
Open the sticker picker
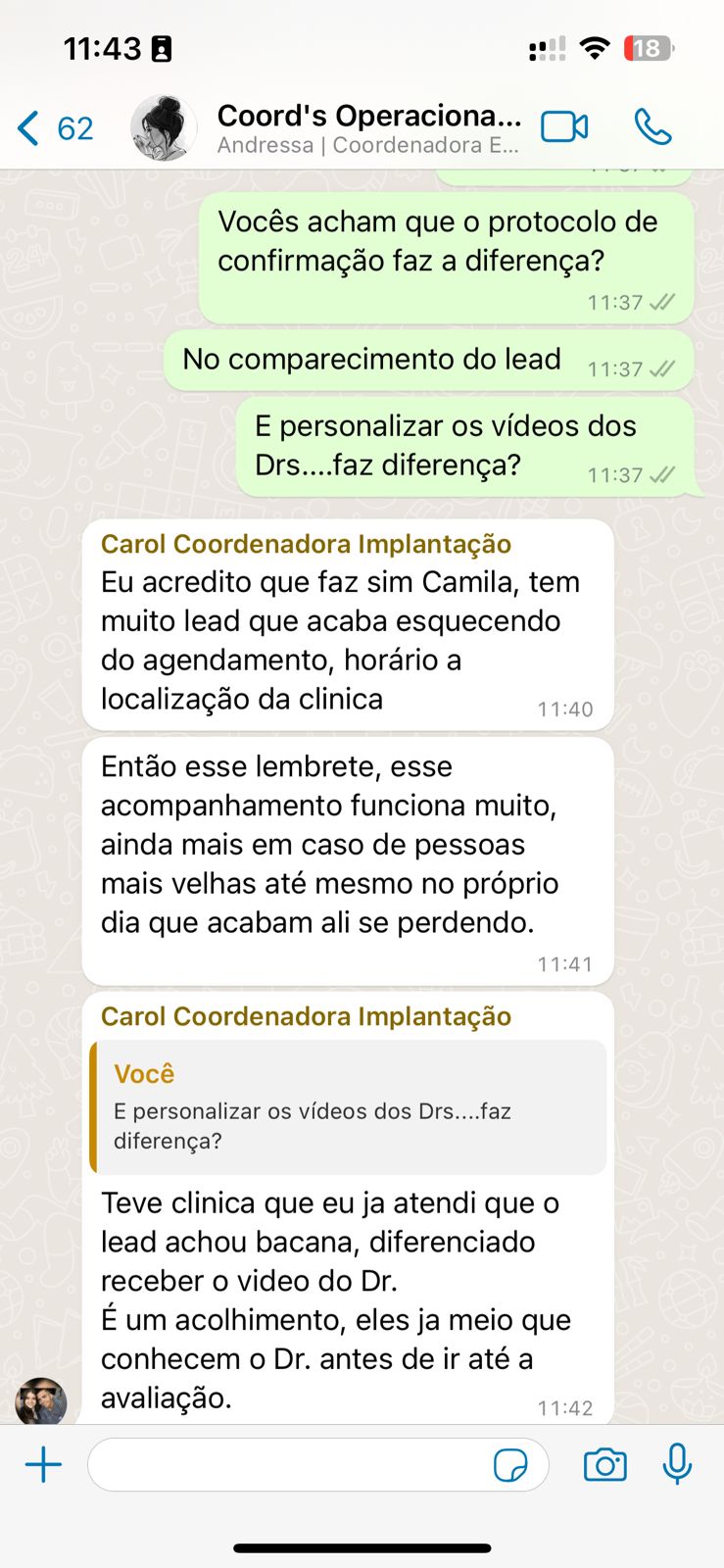tap(510, 1466)
